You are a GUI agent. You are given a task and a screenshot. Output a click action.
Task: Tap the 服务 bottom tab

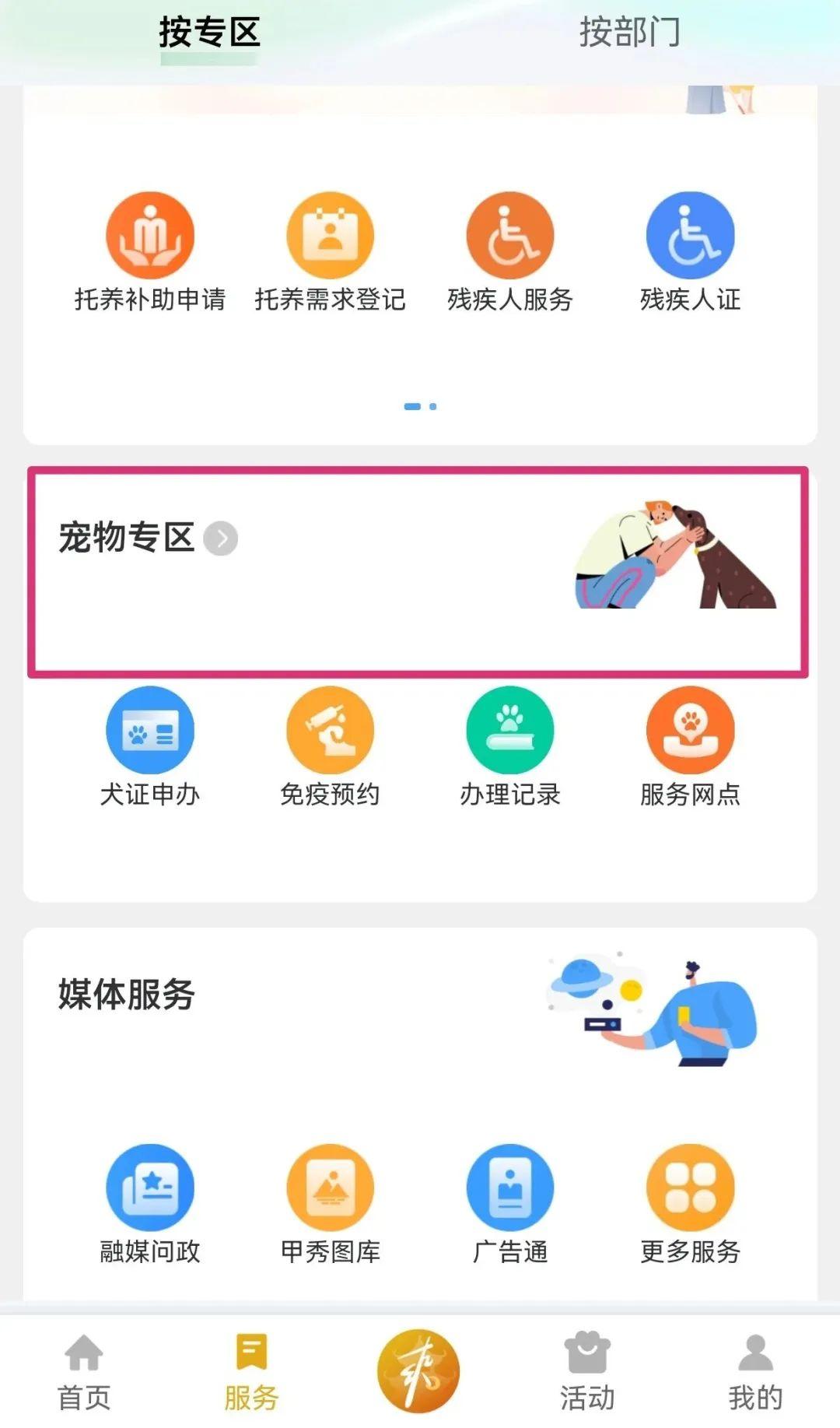coord(251,1372)
